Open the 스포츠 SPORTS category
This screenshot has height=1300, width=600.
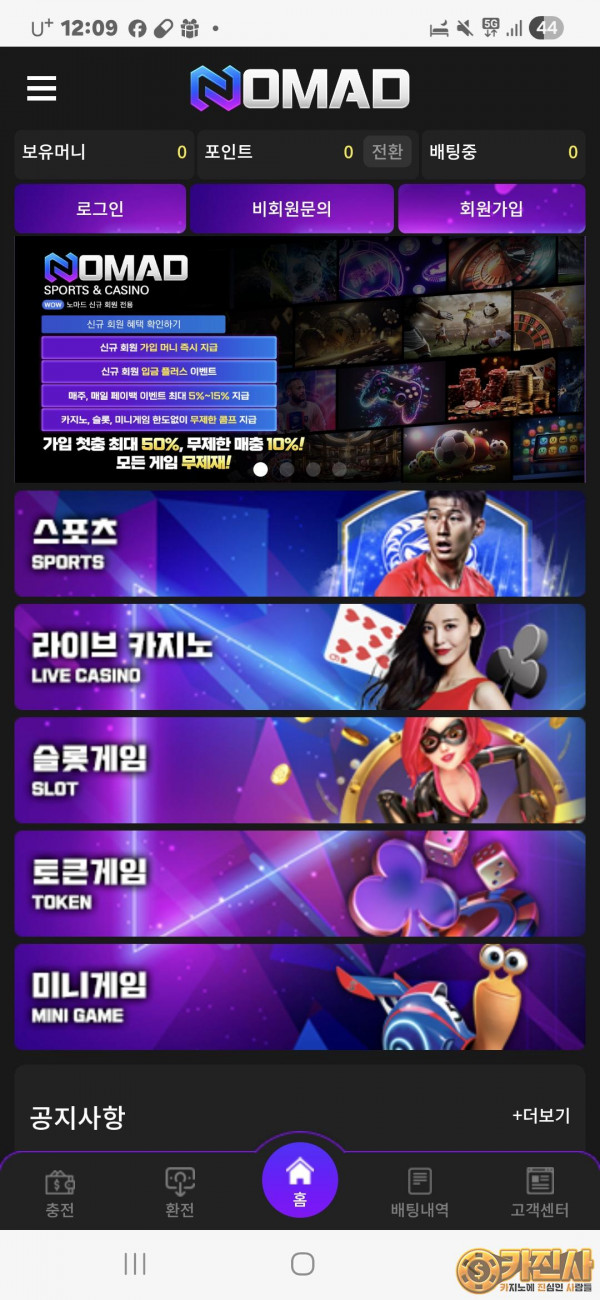pos(300,544)
